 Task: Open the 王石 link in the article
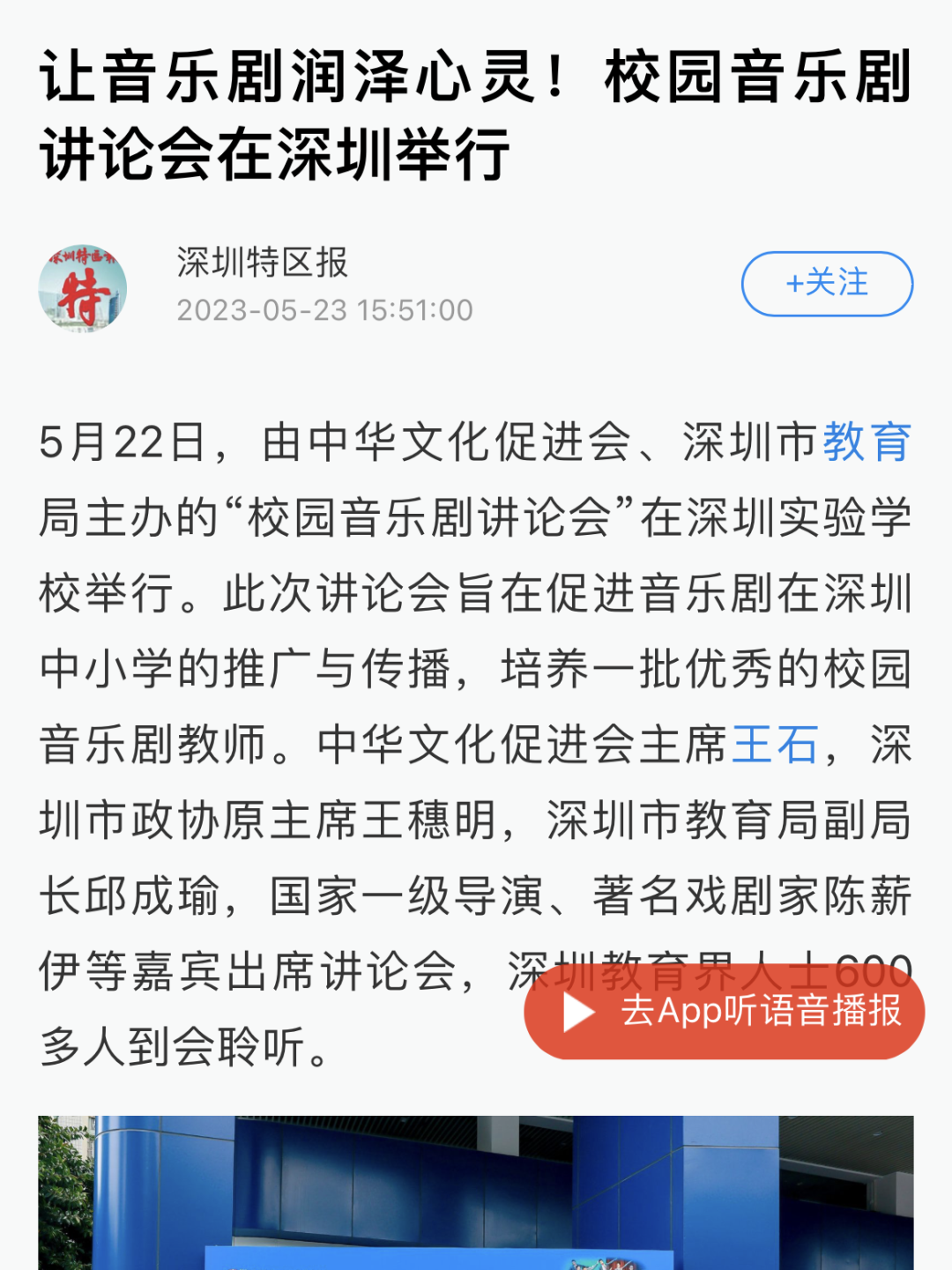point(776,746)
